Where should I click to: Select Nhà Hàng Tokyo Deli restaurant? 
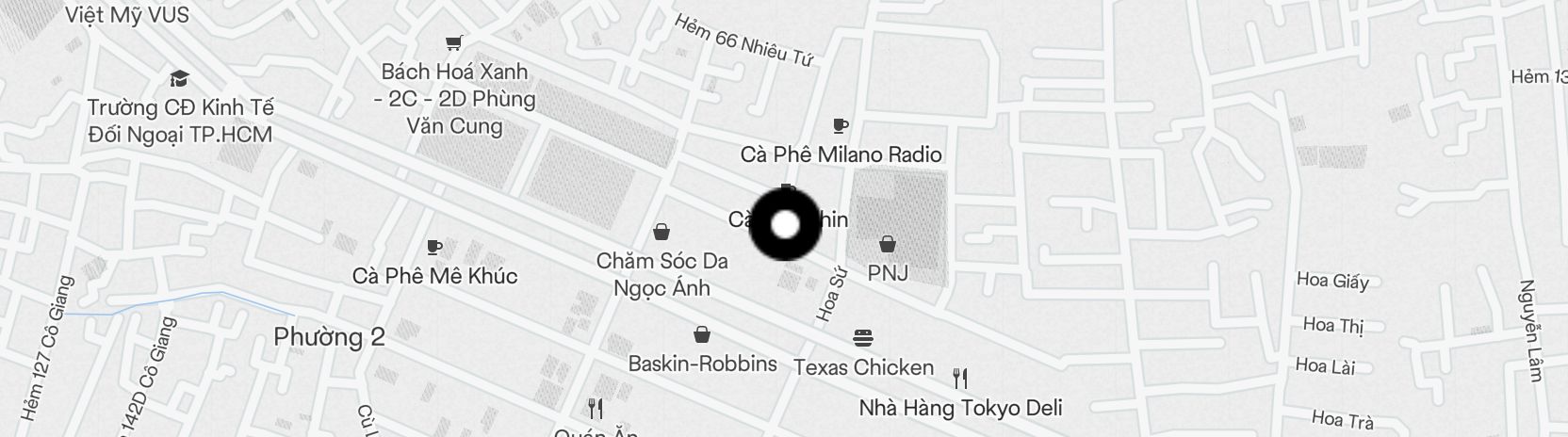tap(960, 379)
